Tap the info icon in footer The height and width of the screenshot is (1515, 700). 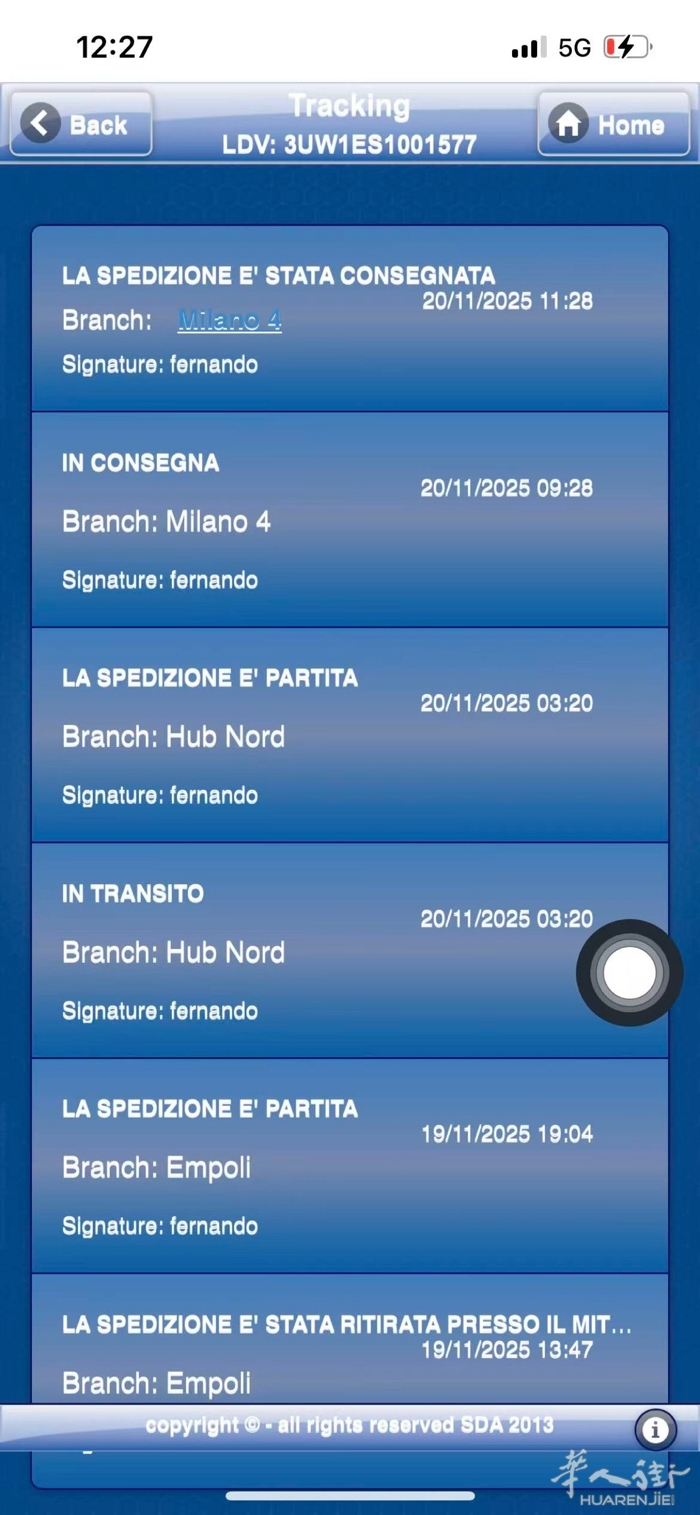pos(655,1430)
